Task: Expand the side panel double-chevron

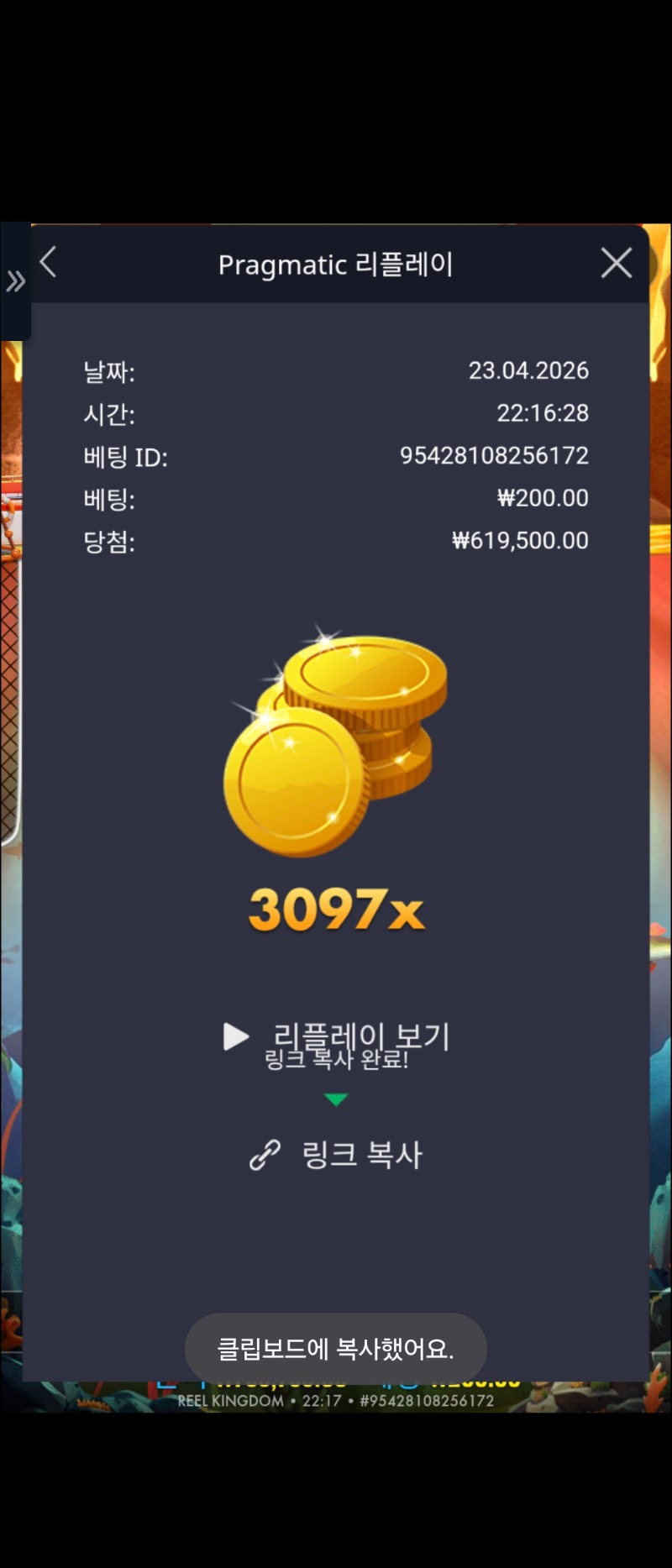Action: [15, 281]
